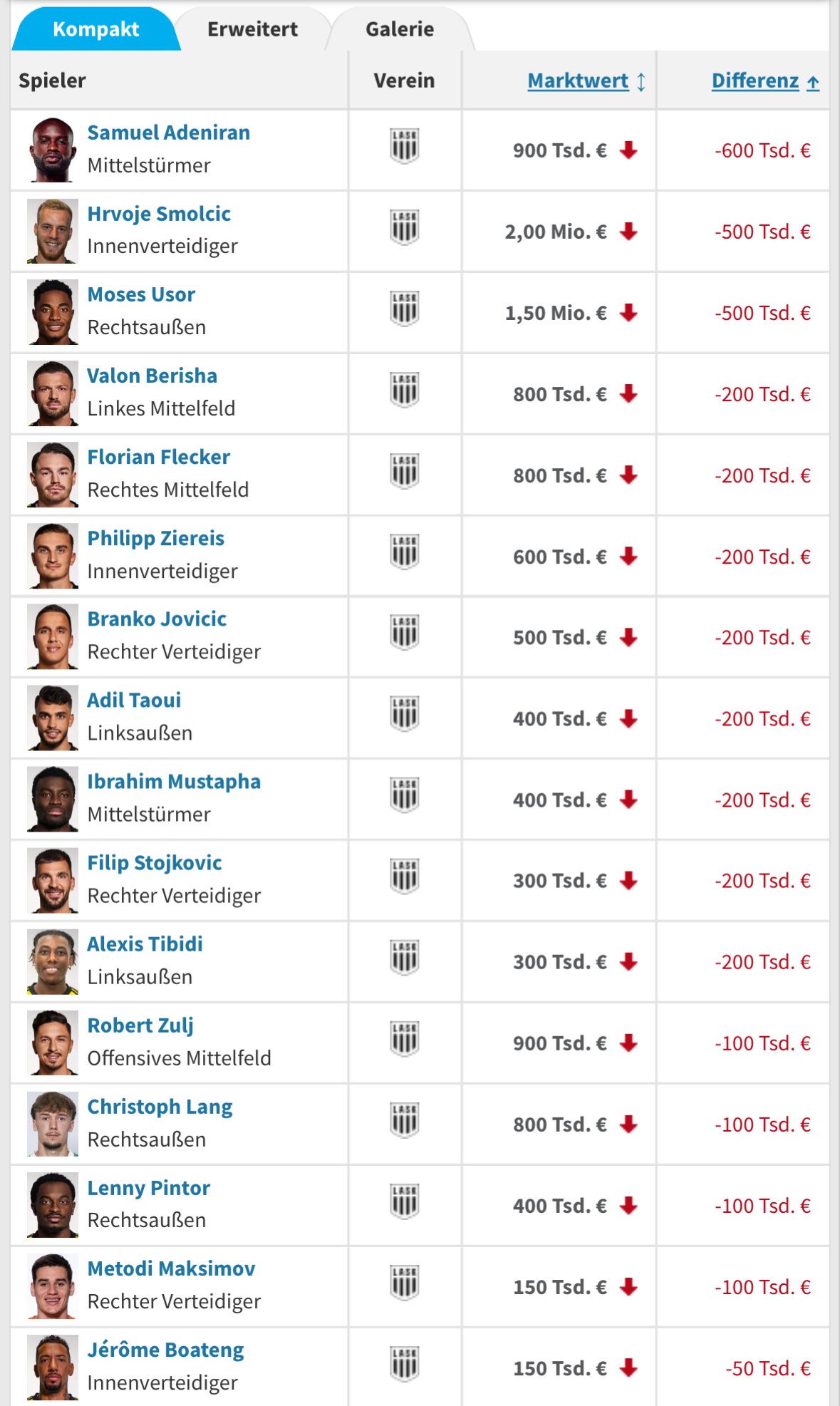Open Branko Jovicic's player page

157,619
